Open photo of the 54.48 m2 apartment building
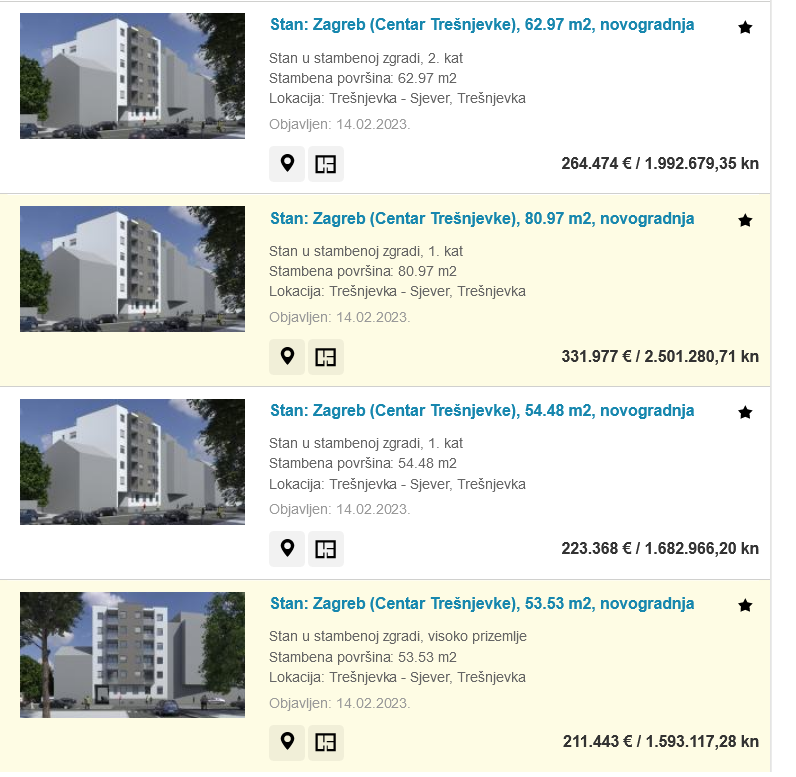This screenshot has width=796, height=777. pos(132,461)
